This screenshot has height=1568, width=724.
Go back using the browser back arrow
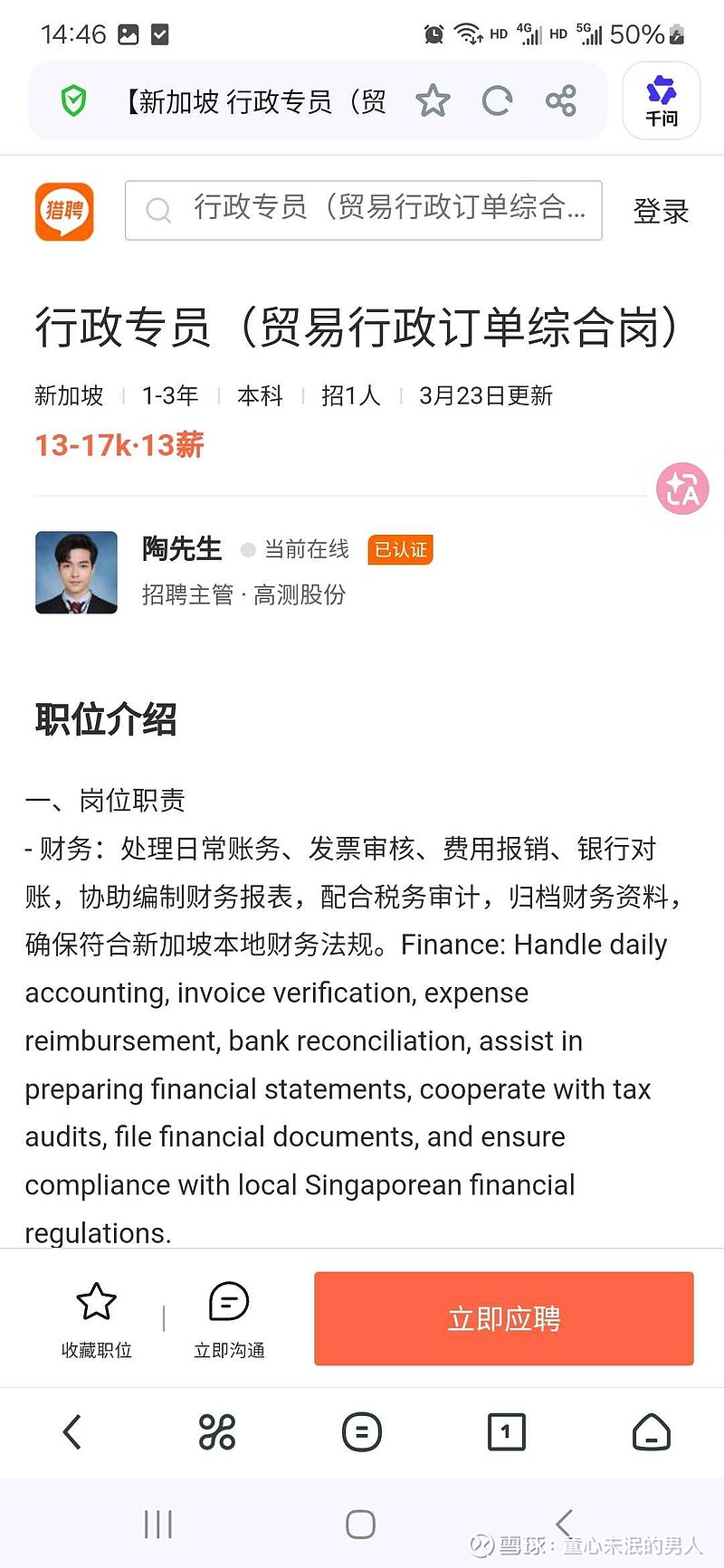[72, 1432]
